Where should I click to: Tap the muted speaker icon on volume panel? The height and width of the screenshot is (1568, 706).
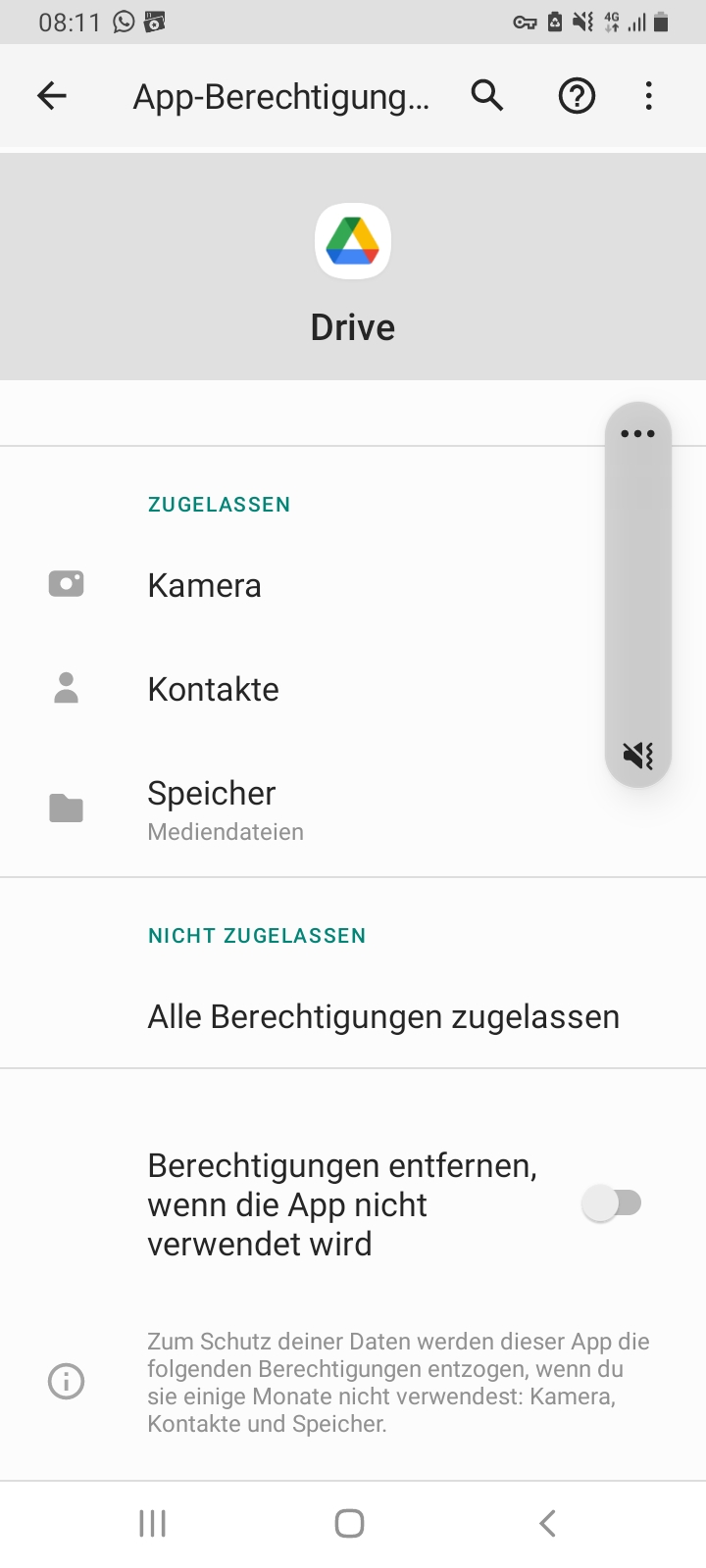point(637,755)
